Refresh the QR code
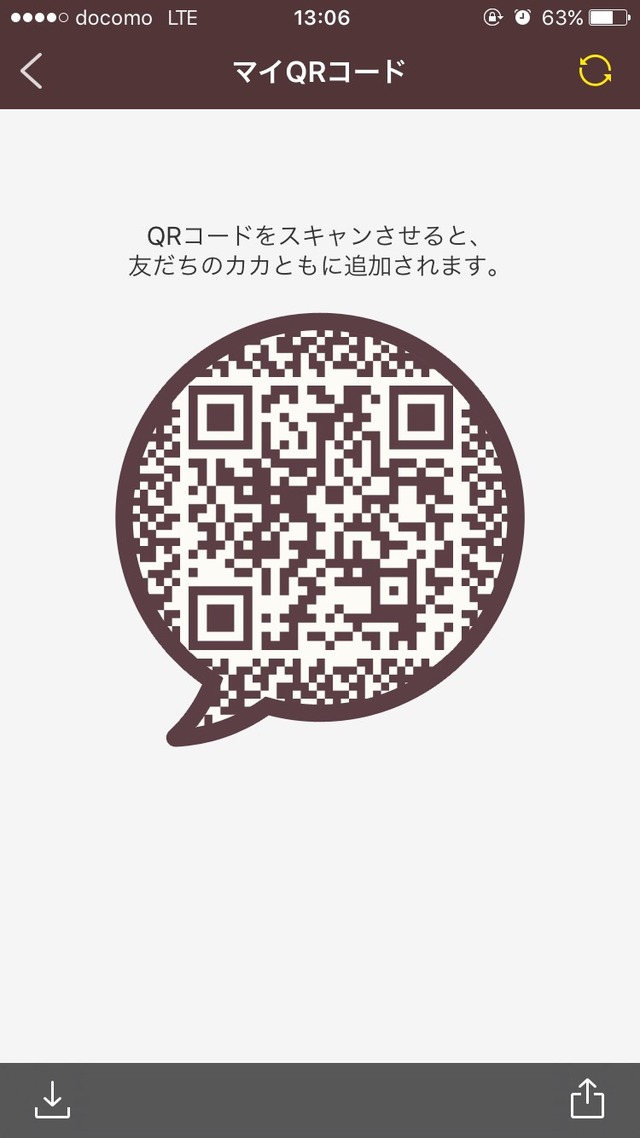Image resolution: width=640 pixels, height=1138 pixels. click(595, 71)
